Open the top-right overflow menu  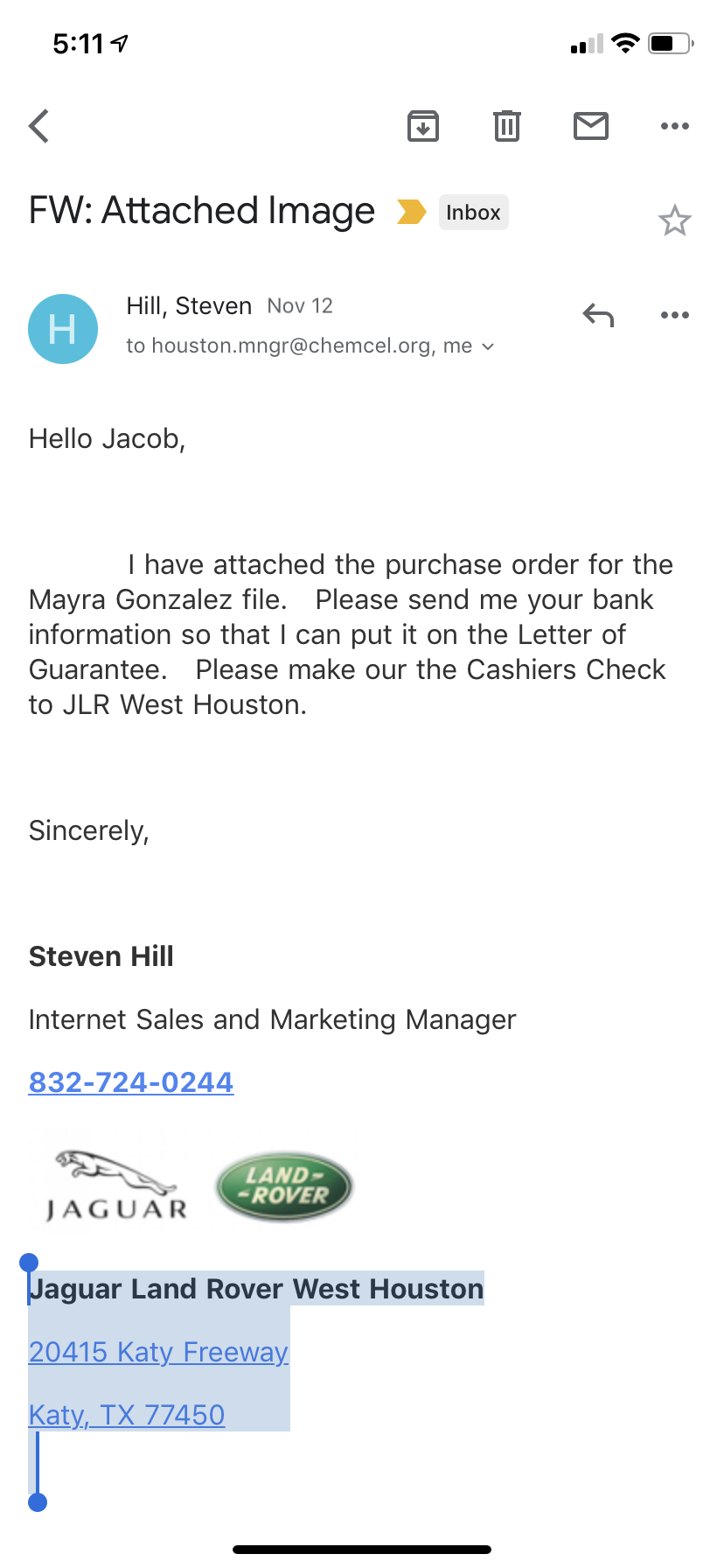tap(674, 126)
